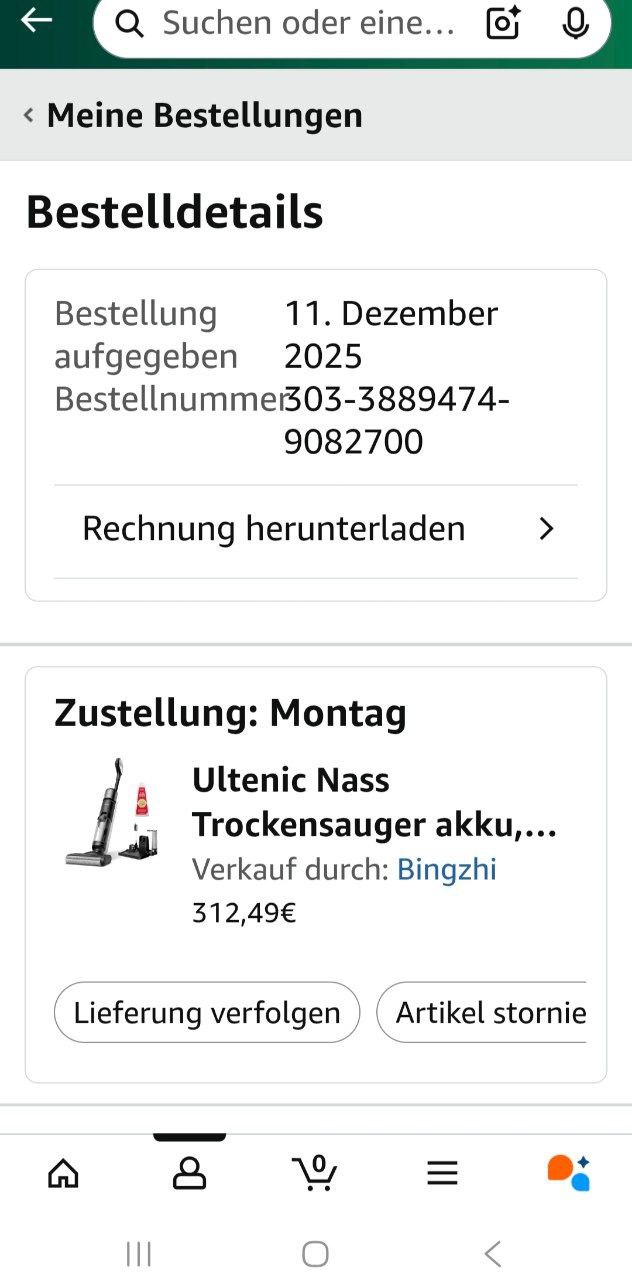The image size is (632, 1280).
Task: Open 'Rechnung herunterladen' row
Action: 316,529
